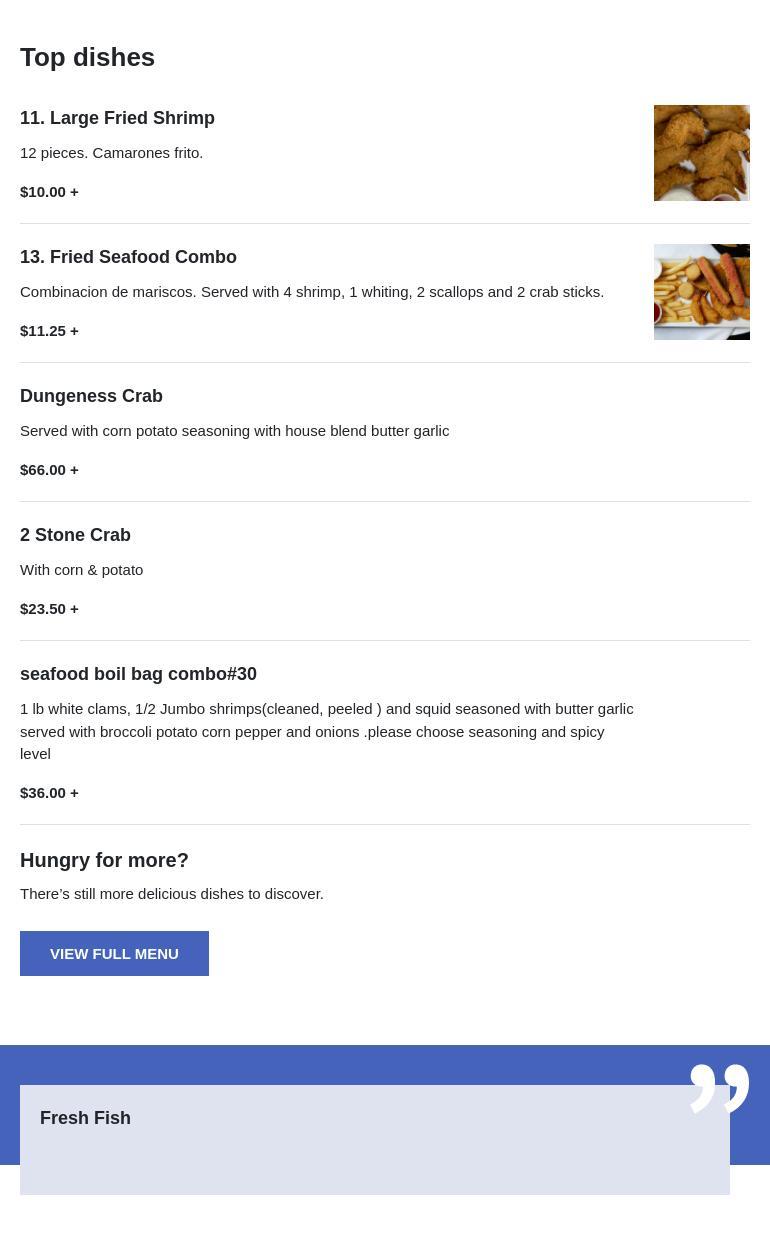Image resolution: width=770 pixels, height=1234 pixels.
Task: View the Large Fried Shrimp photo
Action: (x=702, y=153)
